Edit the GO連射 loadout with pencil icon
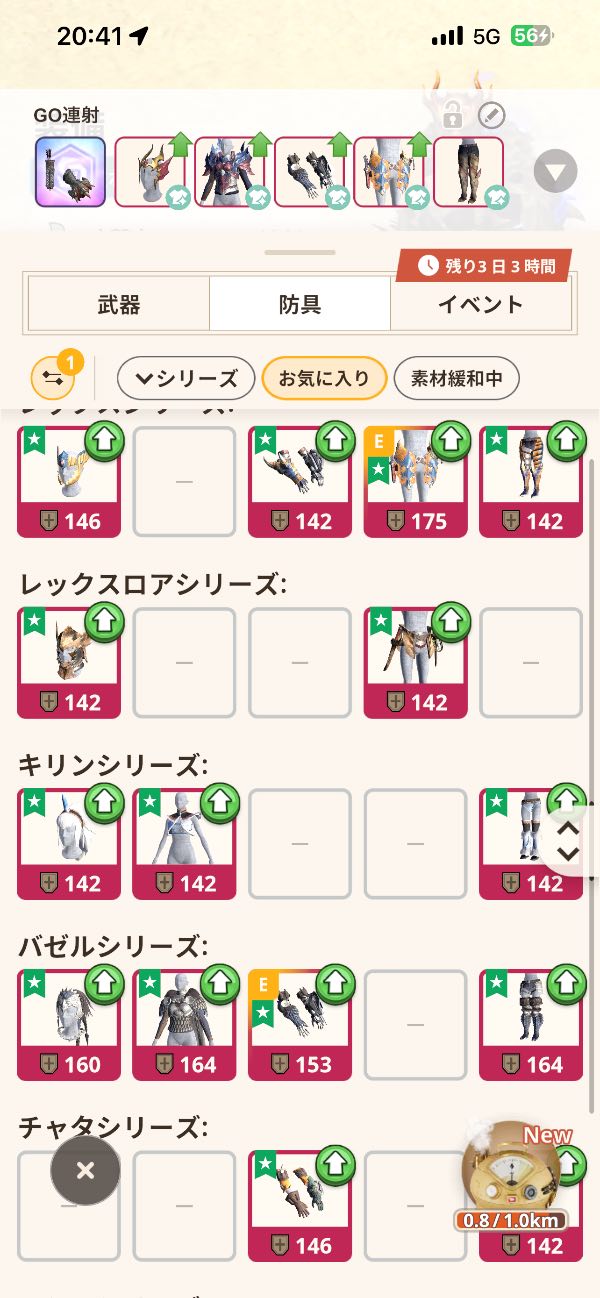Image resolution: width=600 pixels, height=1298 pixels. point(491,116)
